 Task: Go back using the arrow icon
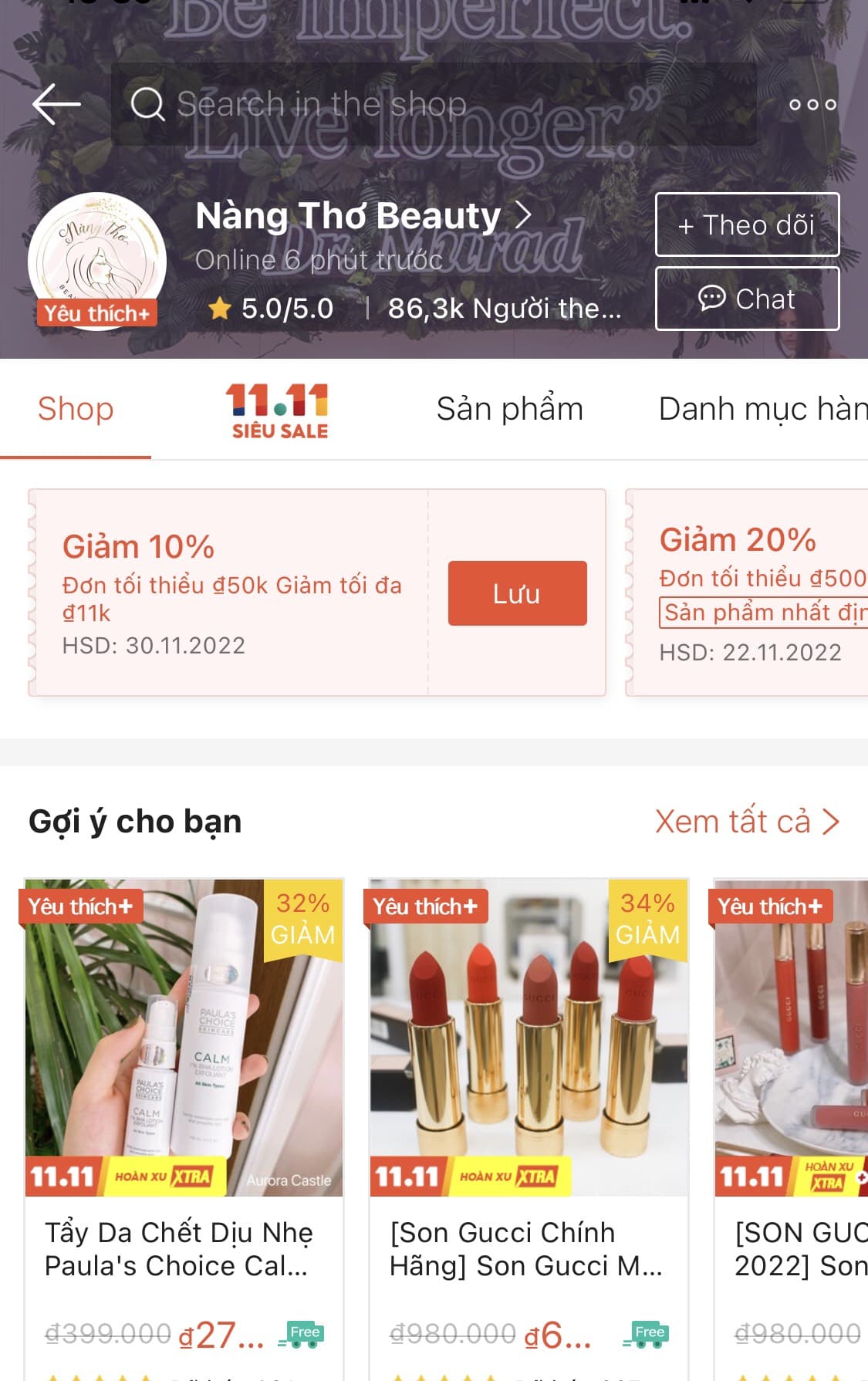click(x=56, y=104)
